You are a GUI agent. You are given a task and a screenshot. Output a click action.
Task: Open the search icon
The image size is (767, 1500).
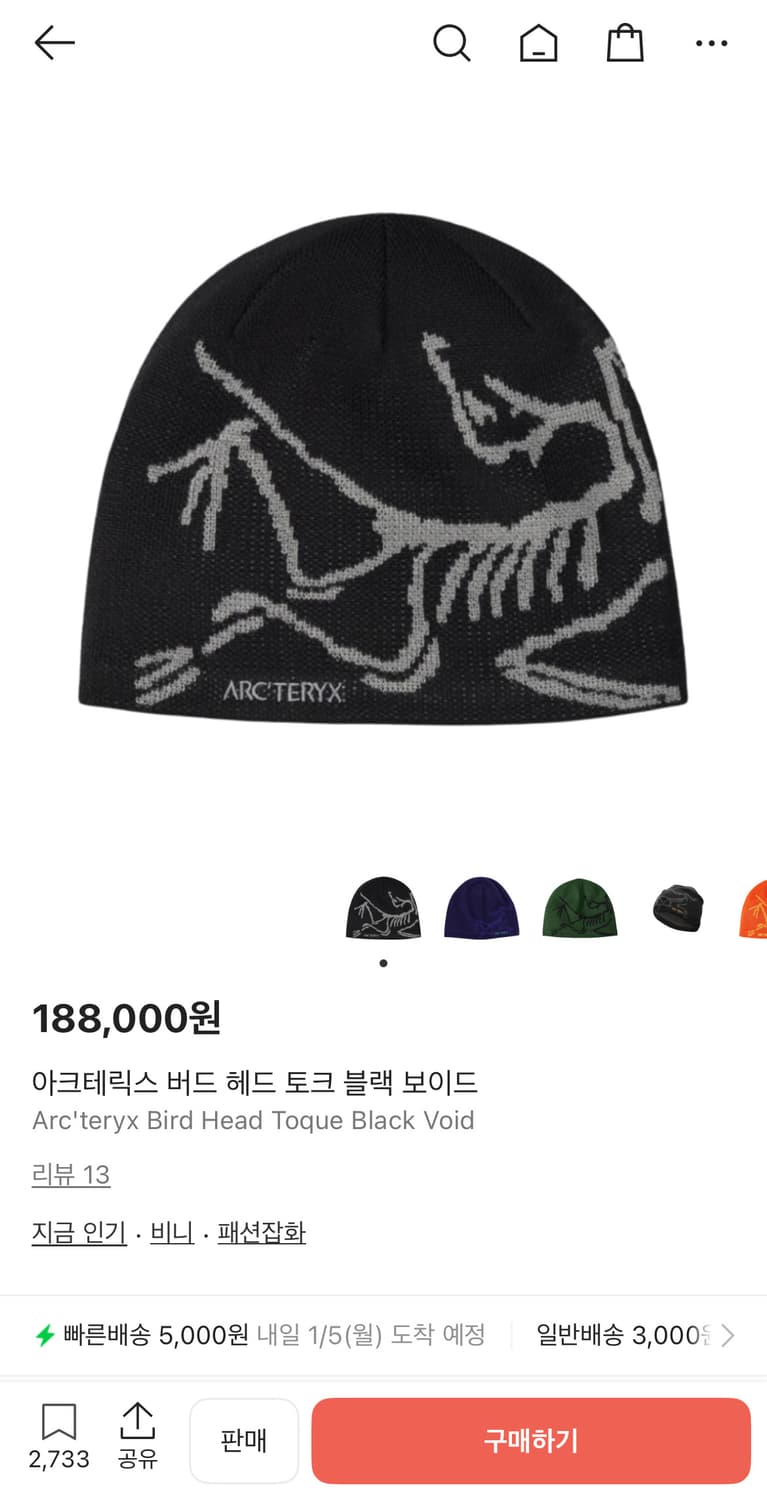pyautogui.click(x=452, y=43)
